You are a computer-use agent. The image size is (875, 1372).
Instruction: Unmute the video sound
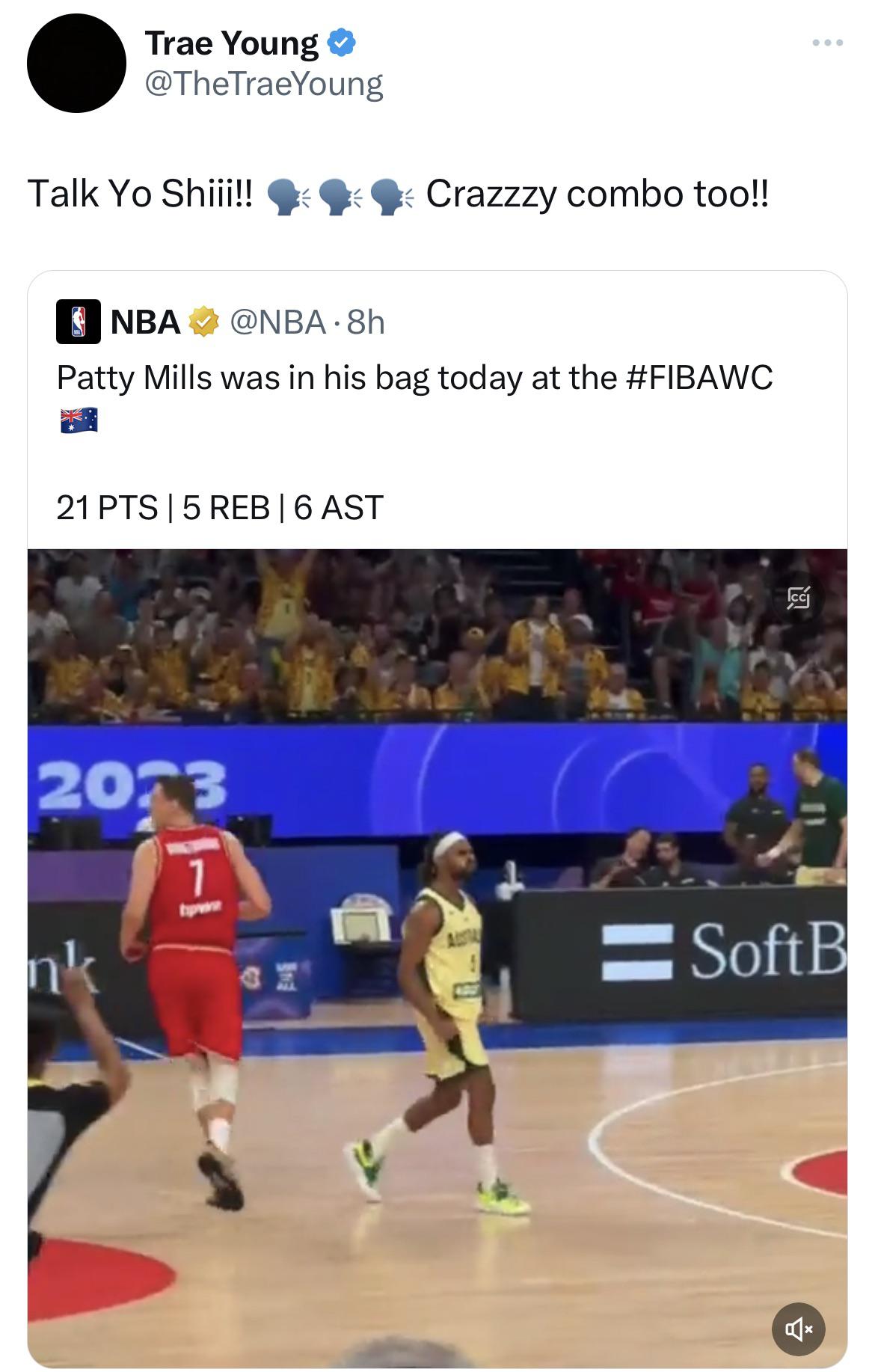[798, 1329]
